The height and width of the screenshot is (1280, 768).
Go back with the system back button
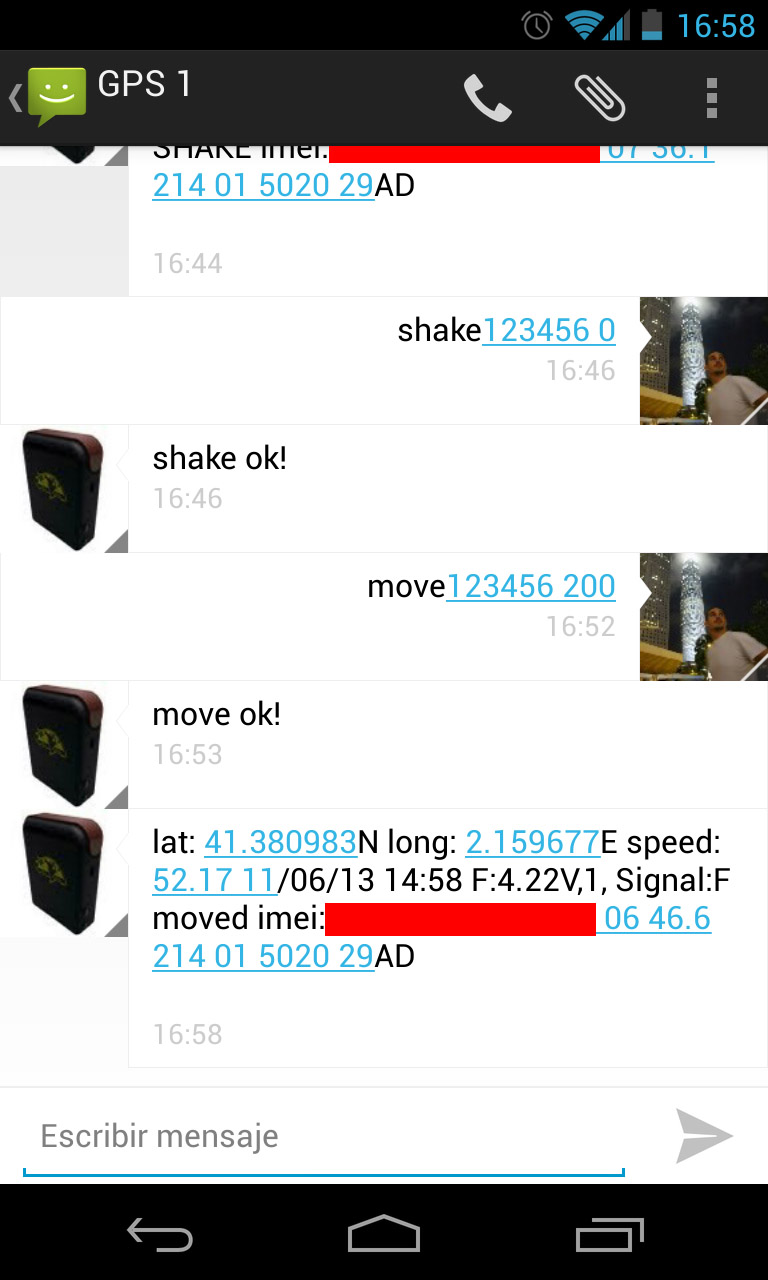click(x=160, y=1234)
